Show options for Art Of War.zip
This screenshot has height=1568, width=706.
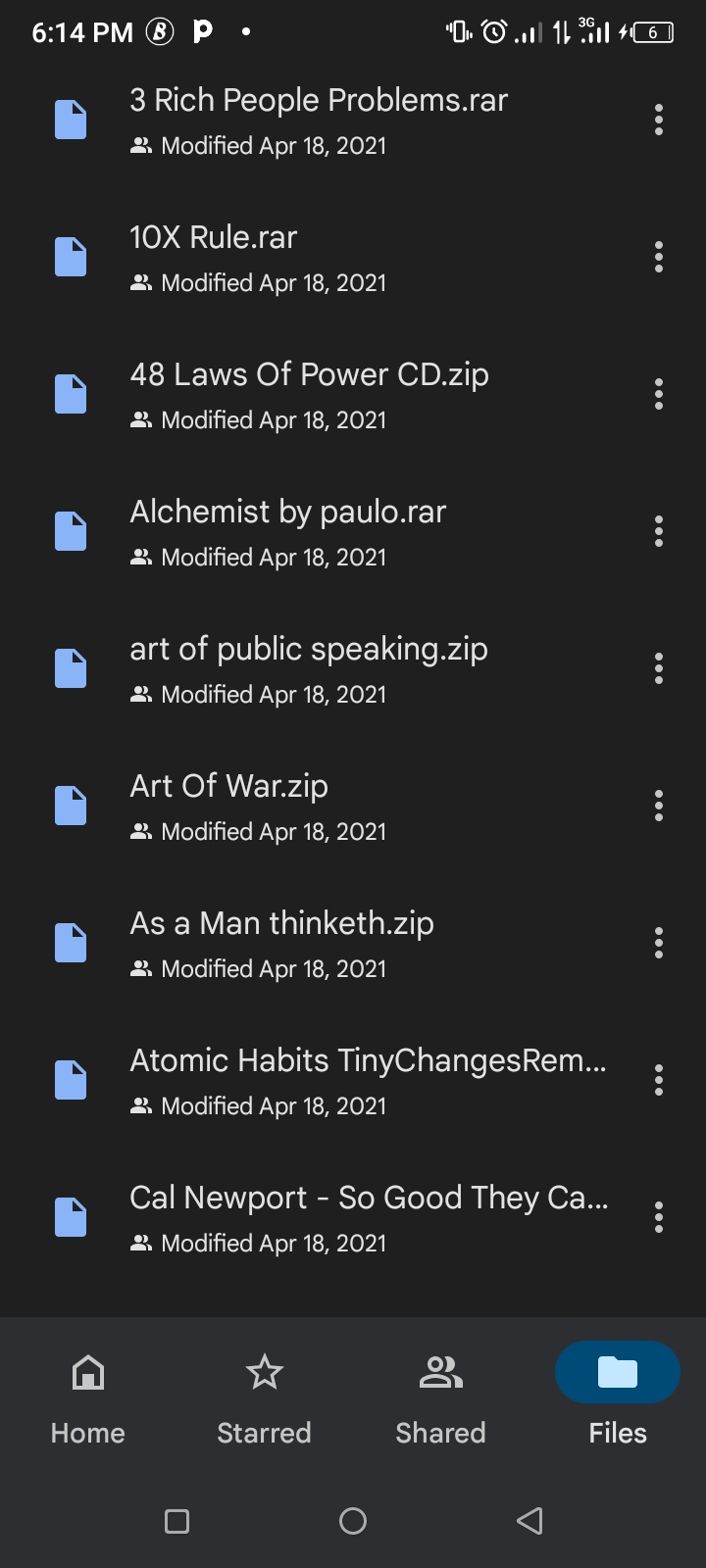(659, 807)
